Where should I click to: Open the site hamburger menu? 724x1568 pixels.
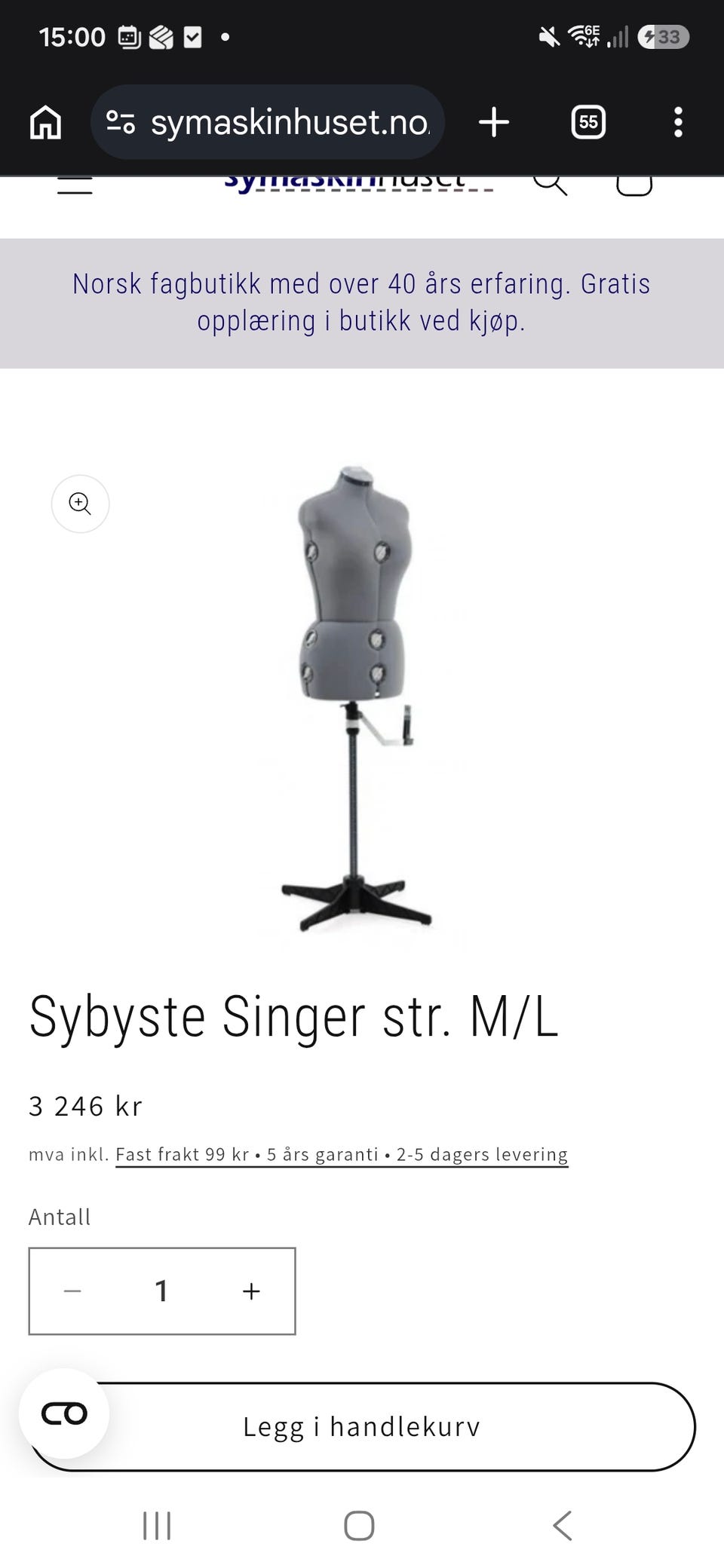(75, 185)
